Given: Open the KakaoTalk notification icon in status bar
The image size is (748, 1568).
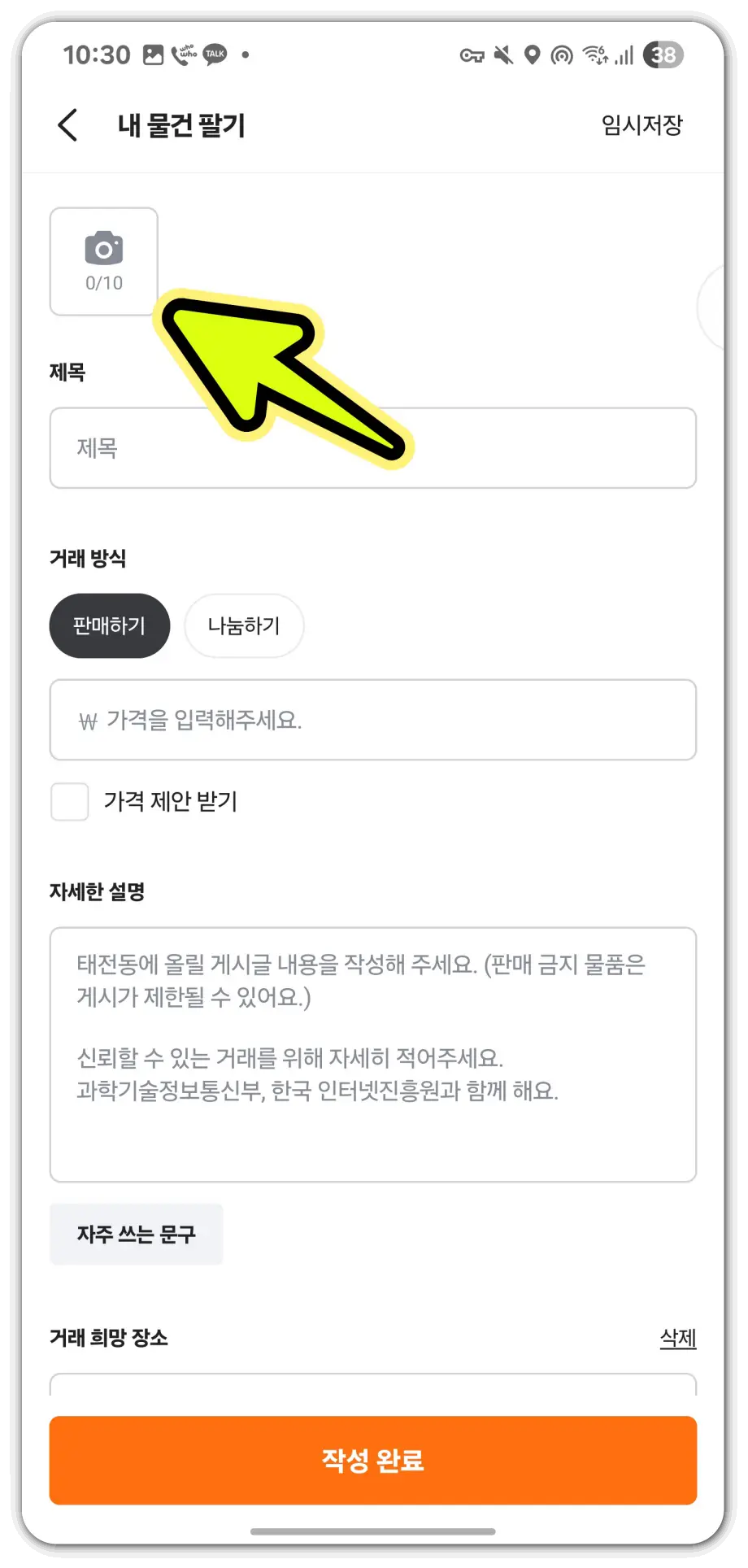Looking at the screenshot, I should (214, 54).
